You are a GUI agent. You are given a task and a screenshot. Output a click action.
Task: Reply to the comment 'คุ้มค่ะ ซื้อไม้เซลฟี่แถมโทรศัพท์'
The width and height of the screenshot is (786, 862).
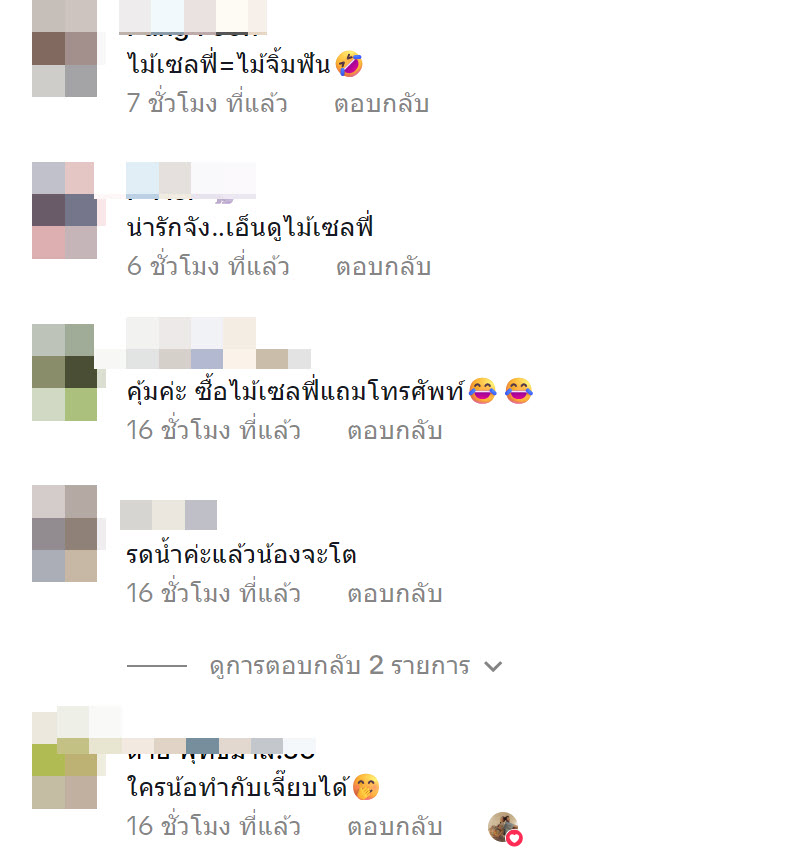click(x=394, y=431)
